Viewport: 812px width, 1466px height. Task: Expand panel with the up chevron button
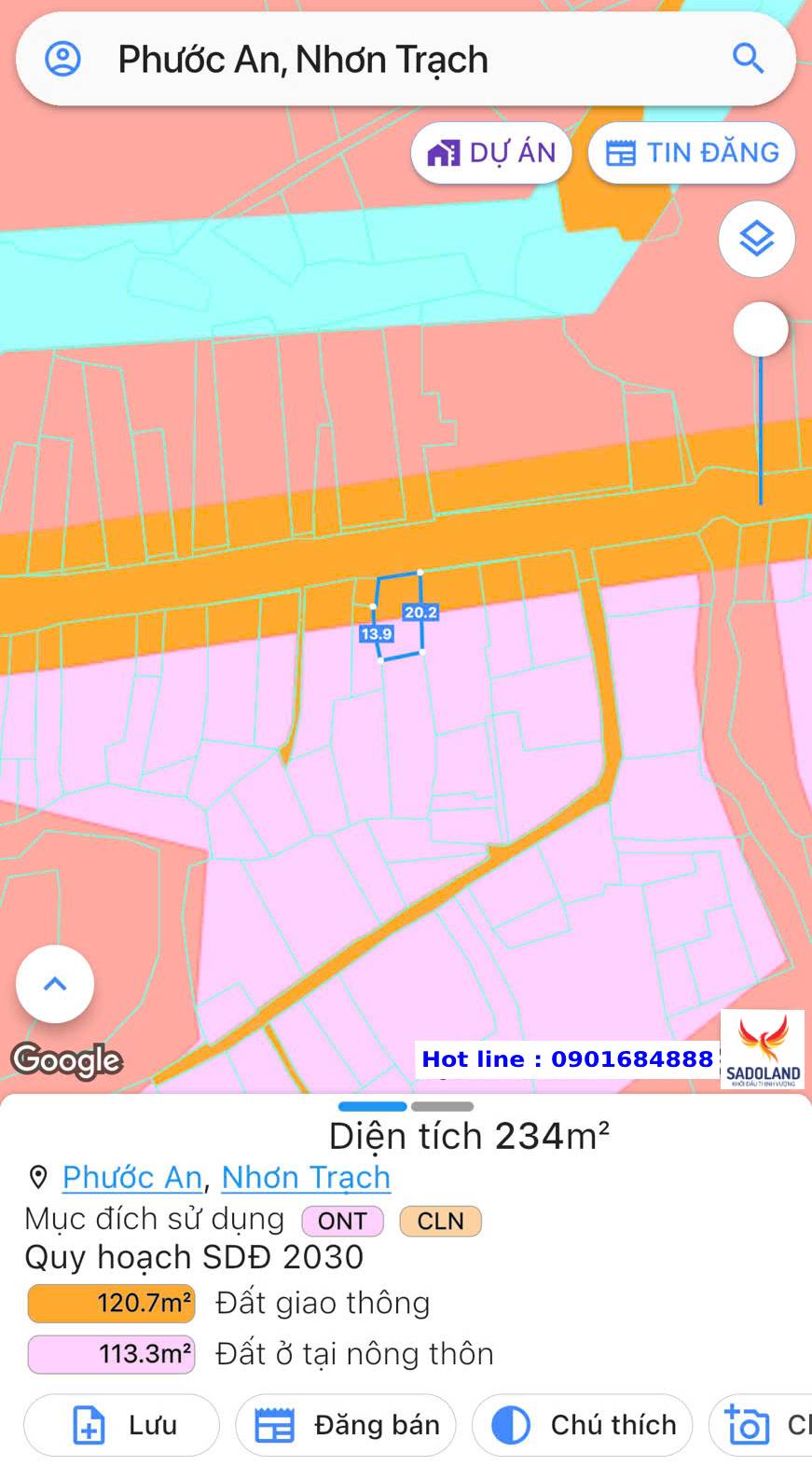[x=55, y=984]
